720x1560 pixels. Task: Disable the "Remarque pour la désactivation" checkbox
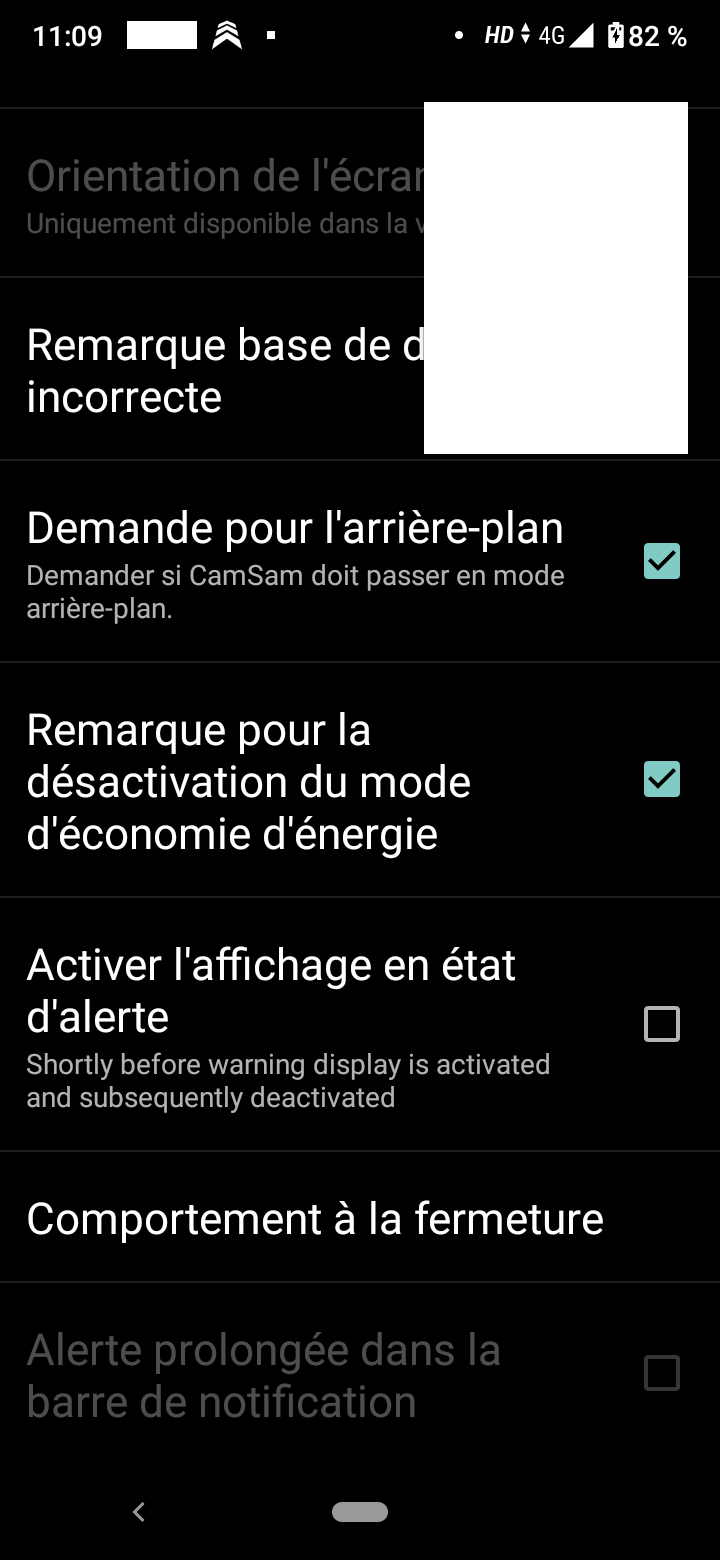tap(661, 780)
